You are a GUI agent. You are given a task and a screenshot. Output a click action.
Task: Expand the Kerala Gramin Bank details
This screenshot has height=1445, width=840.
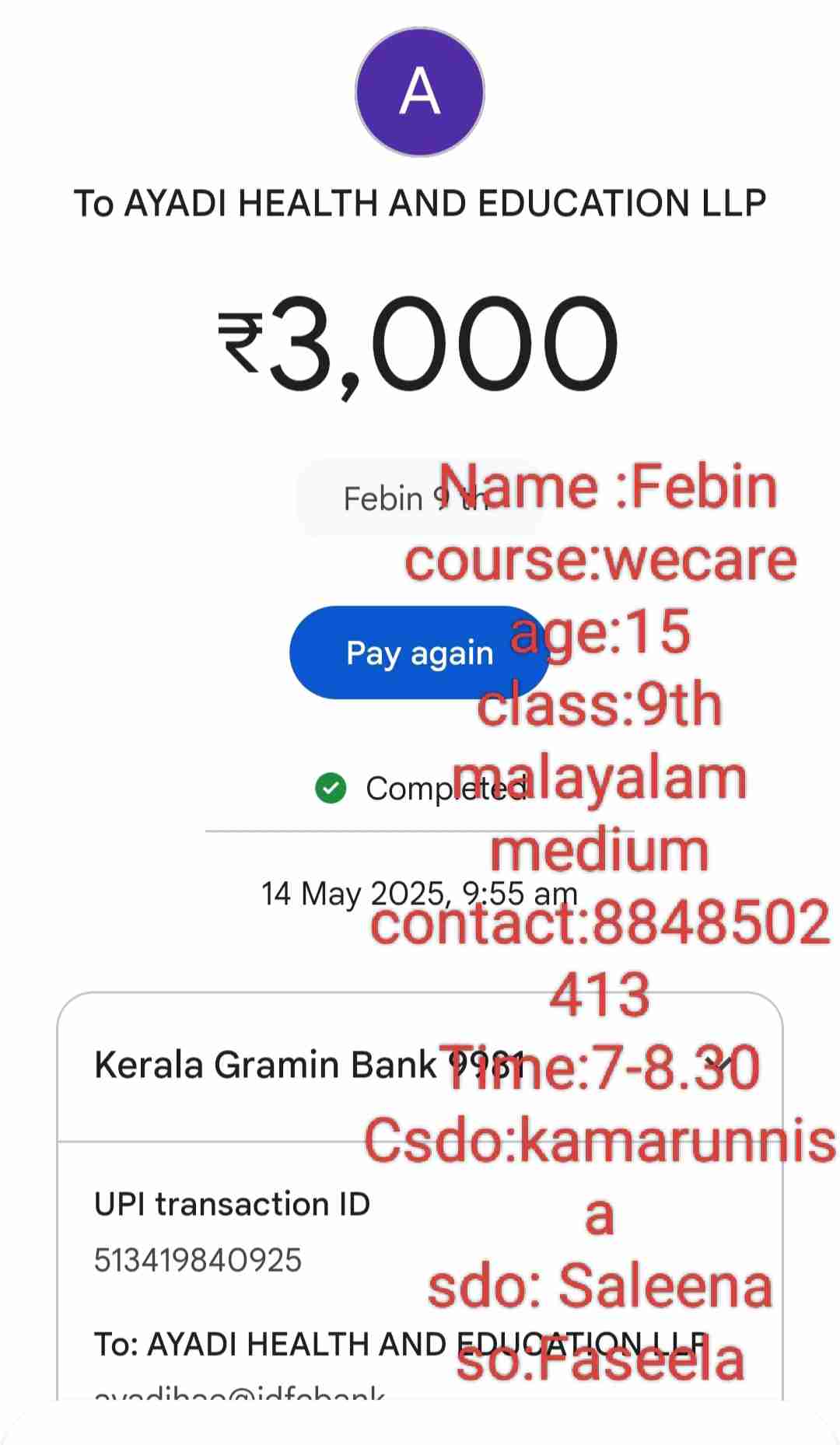[x=721, y=1063]
